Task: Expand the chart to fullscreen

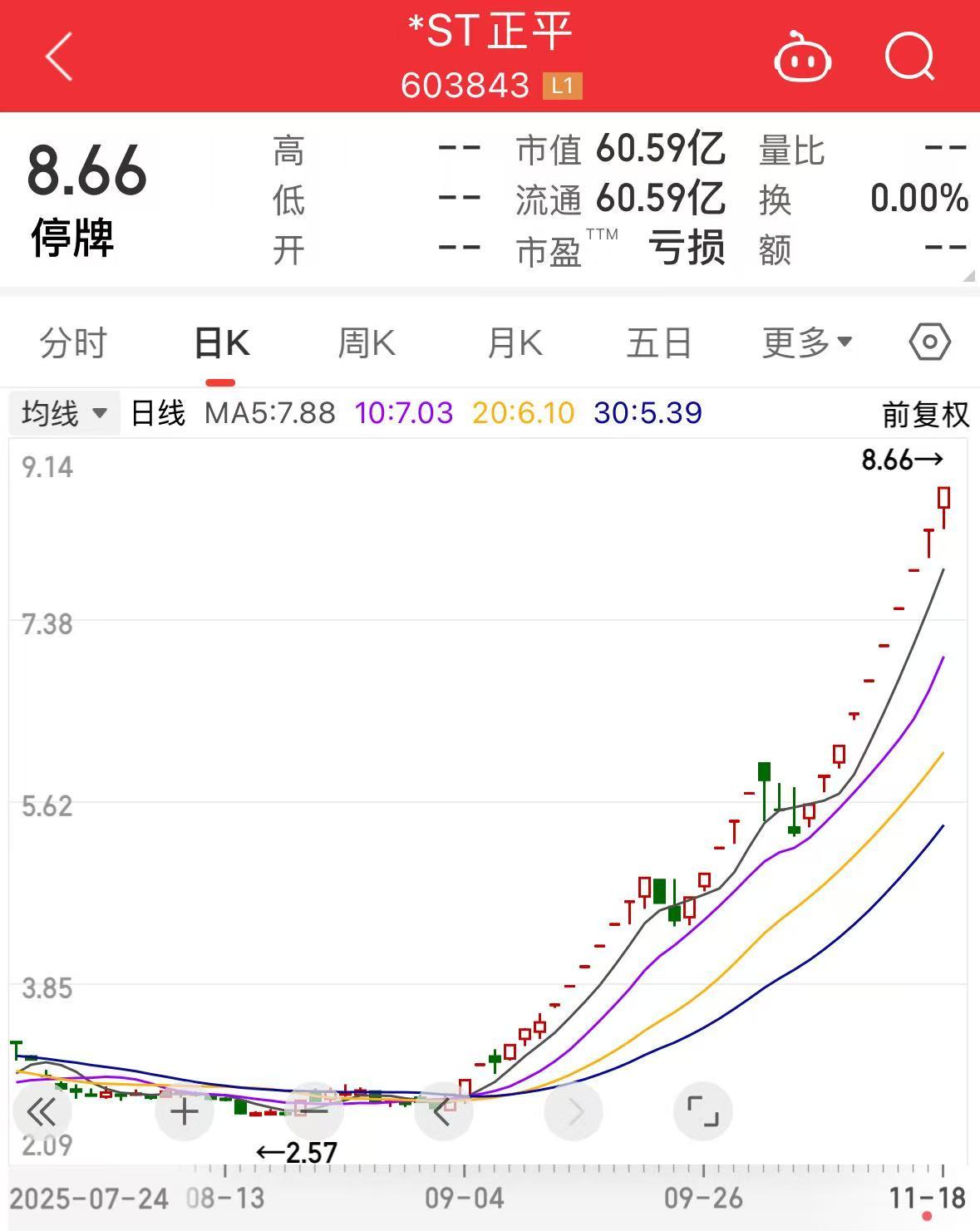Action: (x=702, y=1112)
